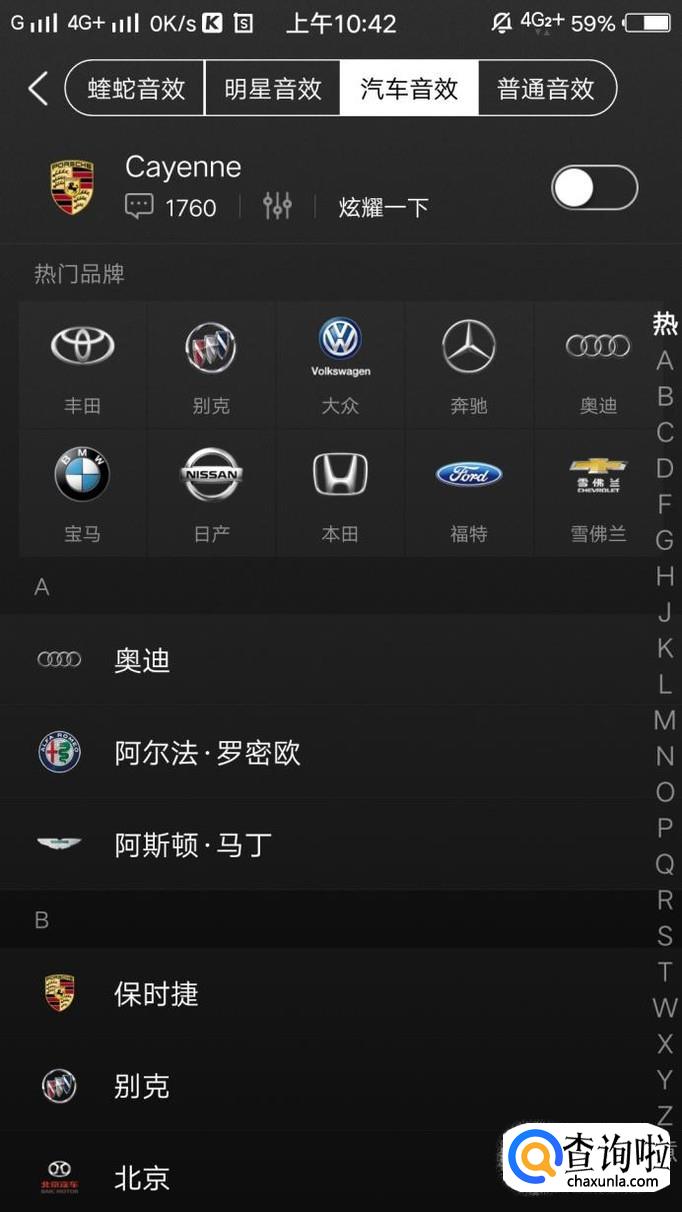Tap 炫耀一下 to show off
Image resolution: width=682 pixels, height=1212 pixels.
[x=384, y=208]
